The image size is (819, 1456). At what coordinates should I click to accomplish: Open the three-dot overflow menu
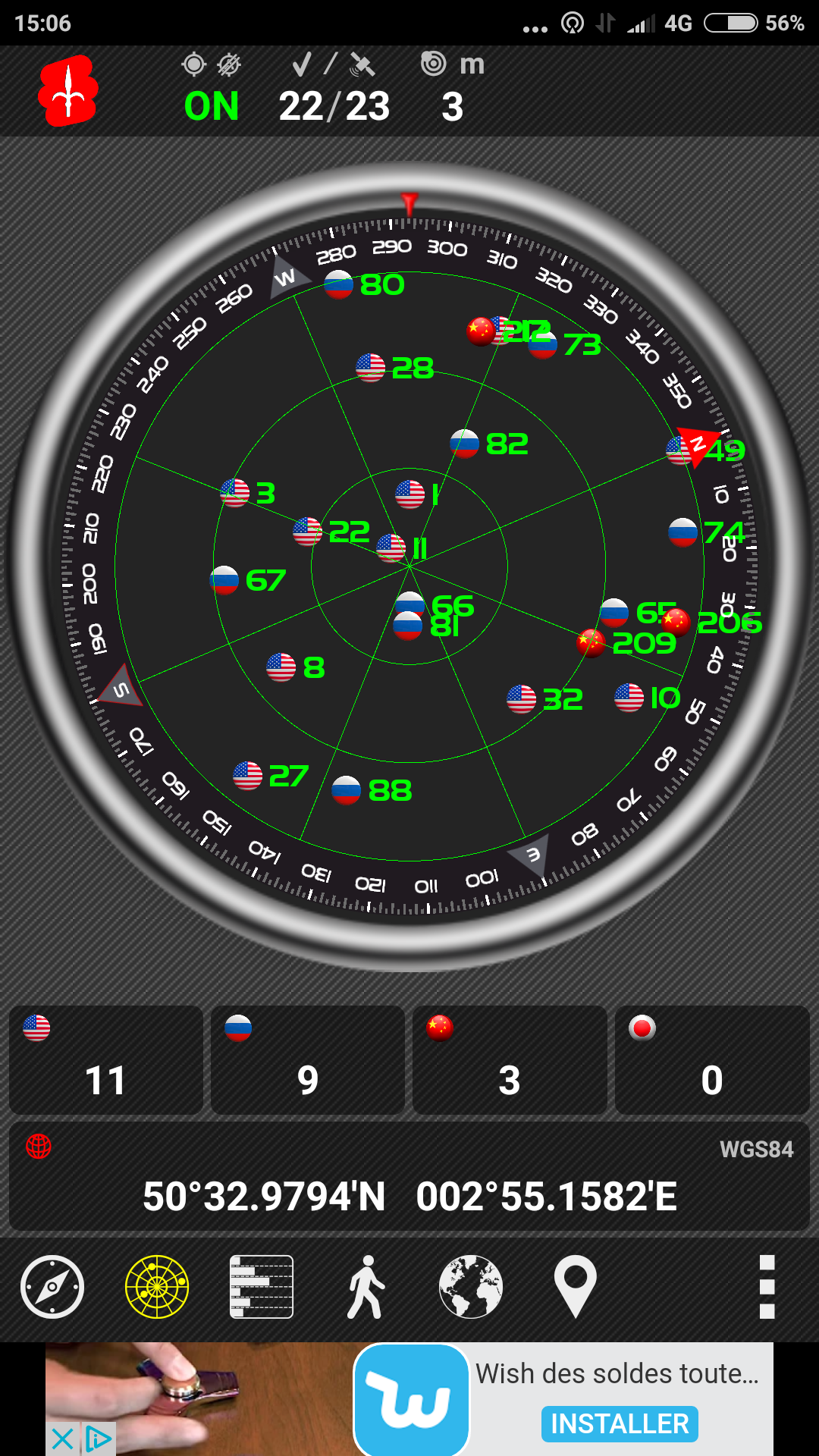[767, 1287]
